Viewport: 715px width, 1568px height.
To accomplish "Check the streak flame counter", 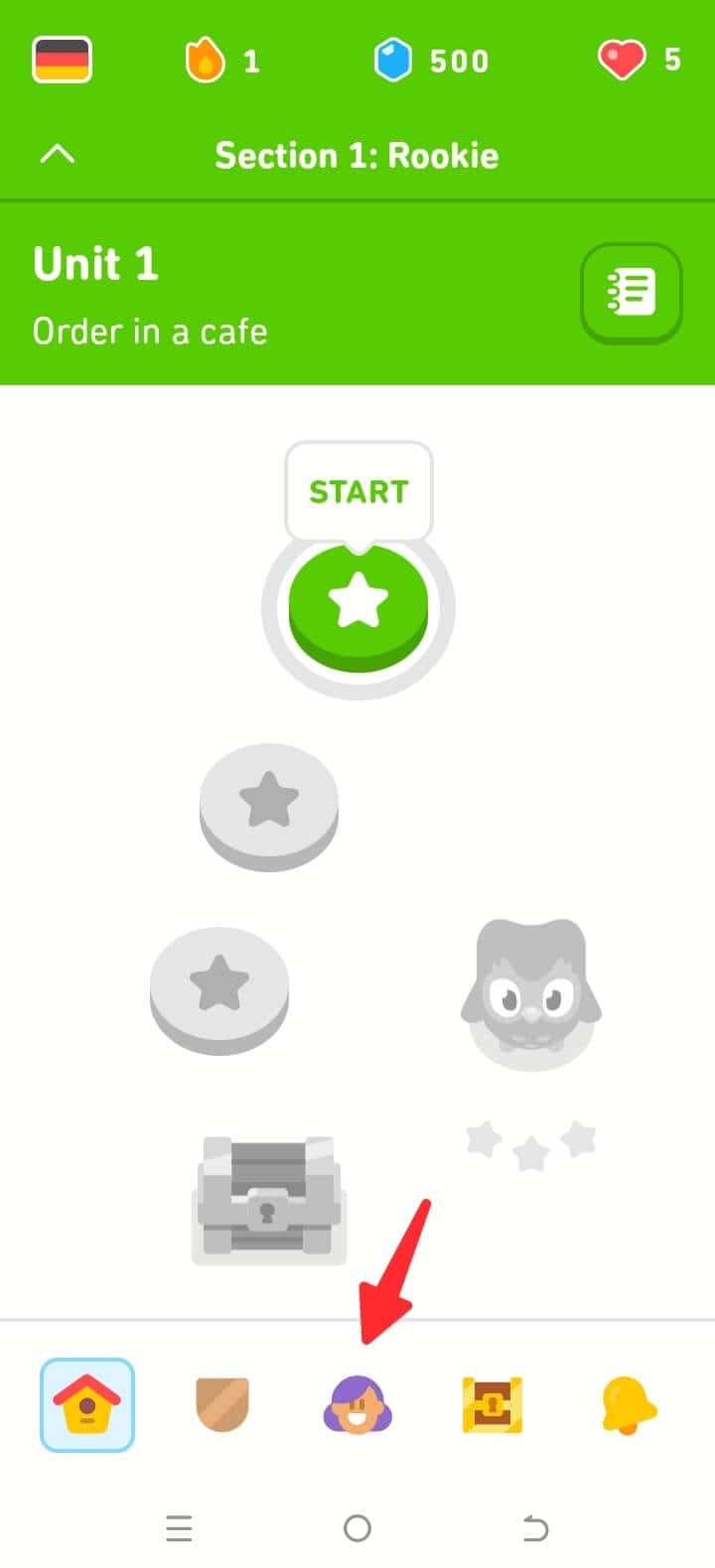I will click(222, 61).
